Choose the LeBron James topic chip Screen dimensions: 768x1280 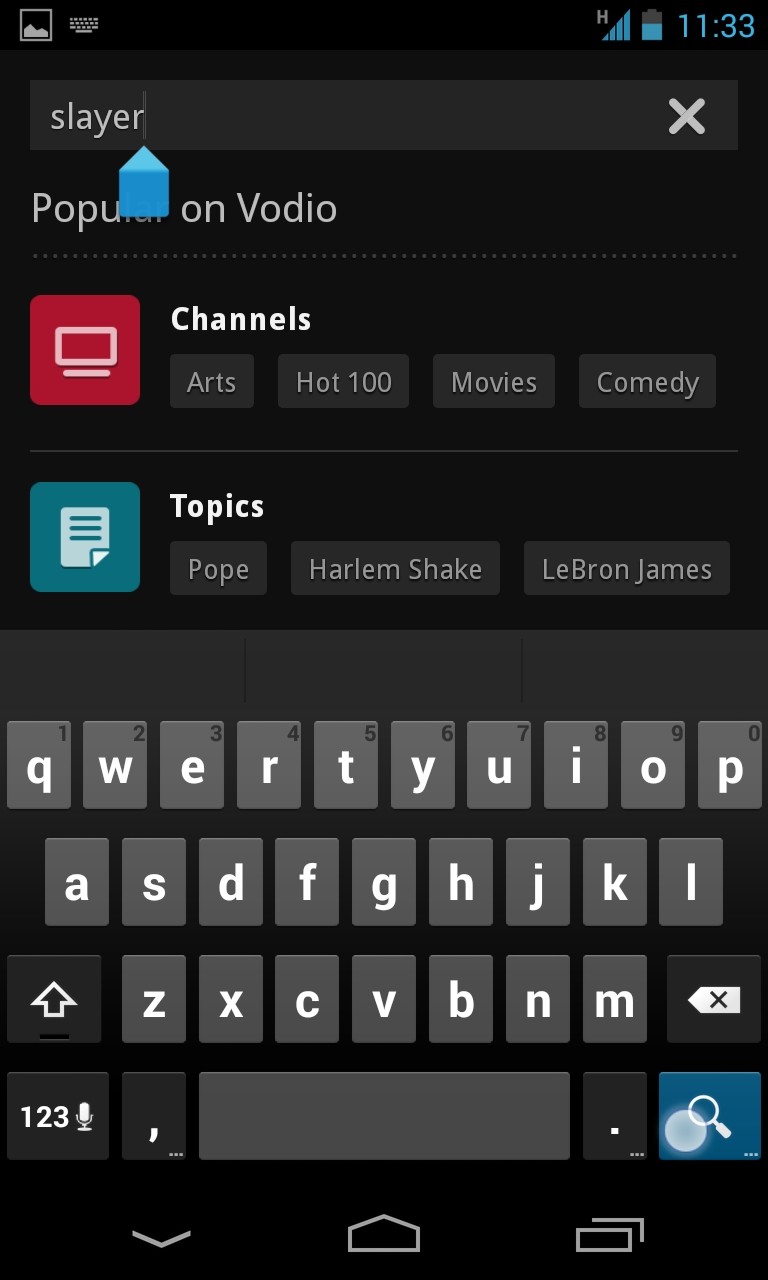click(x=627, y=569)
